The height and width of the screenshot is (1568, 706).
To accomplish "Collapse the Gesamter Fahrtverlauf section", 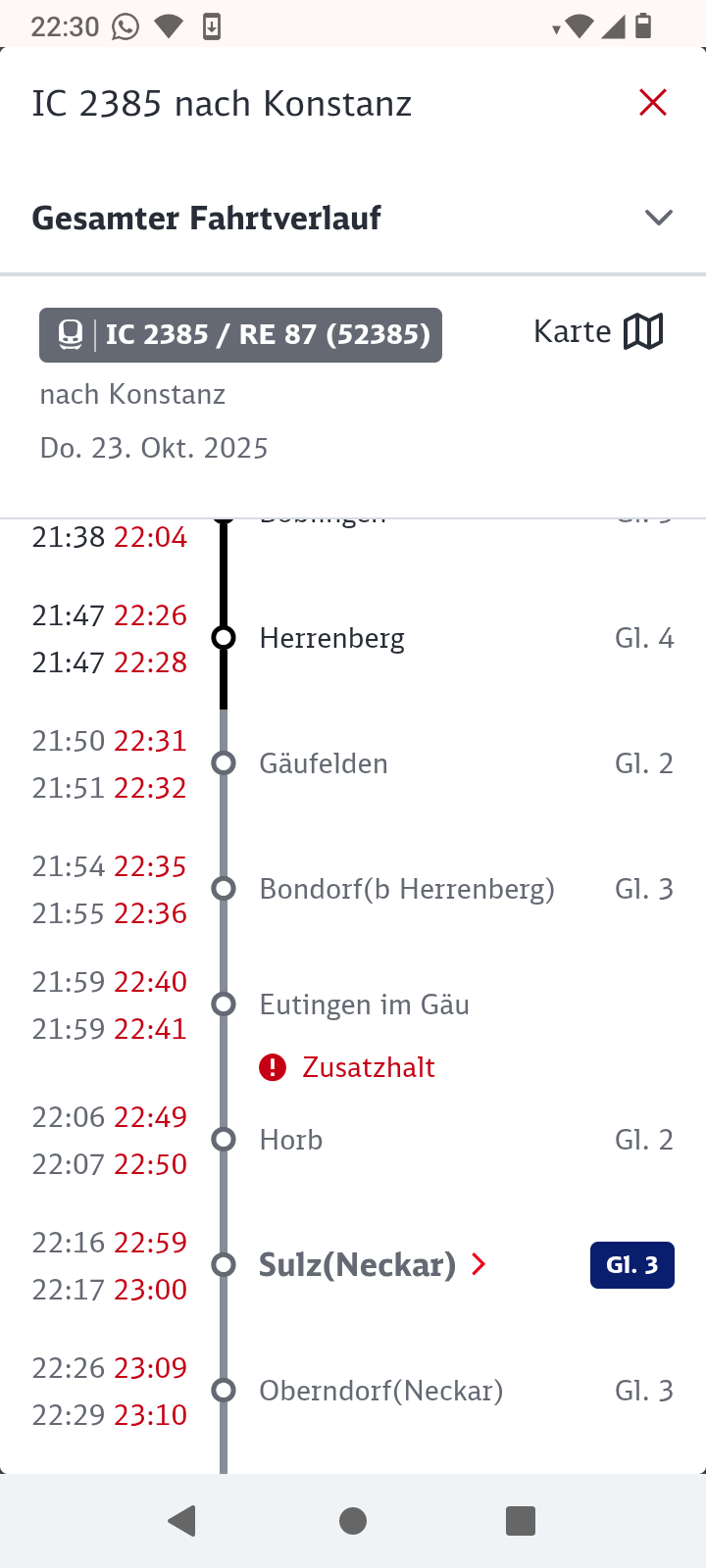I will [x=658, y=218].
